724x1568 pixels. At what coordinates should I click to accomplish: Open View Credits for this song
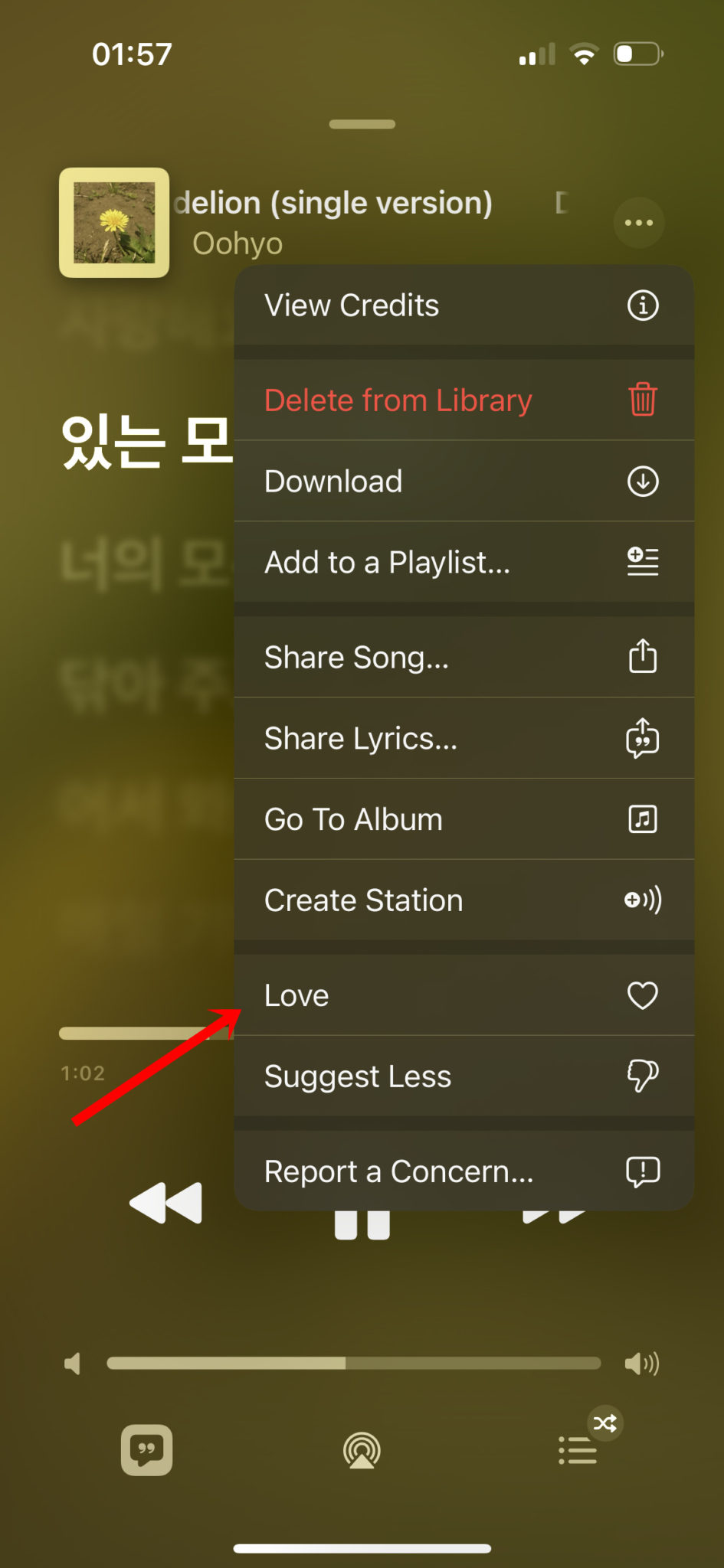[x=464, y=305]
